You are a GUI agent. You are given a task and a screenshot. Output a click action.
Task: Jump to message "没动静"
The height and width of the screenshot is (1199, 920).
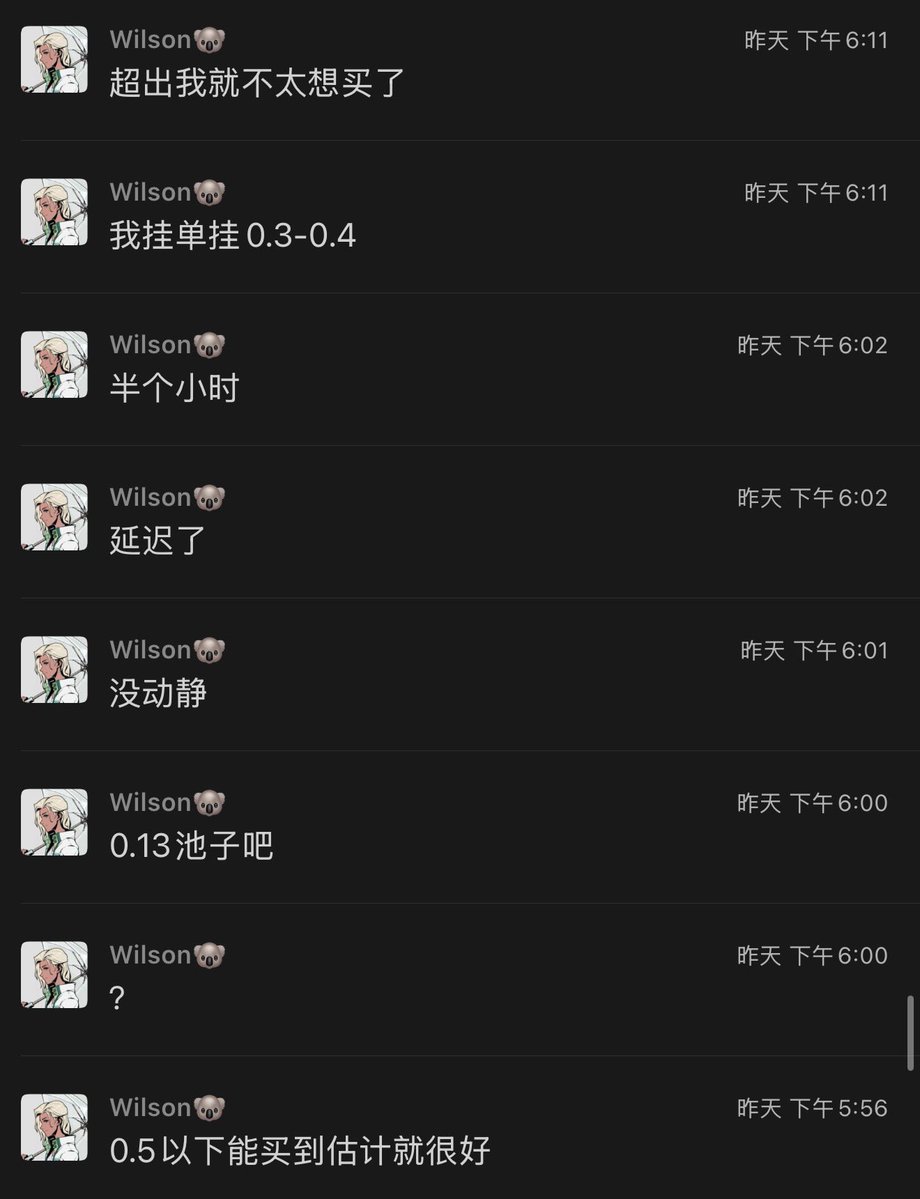[x=158, y=694]
